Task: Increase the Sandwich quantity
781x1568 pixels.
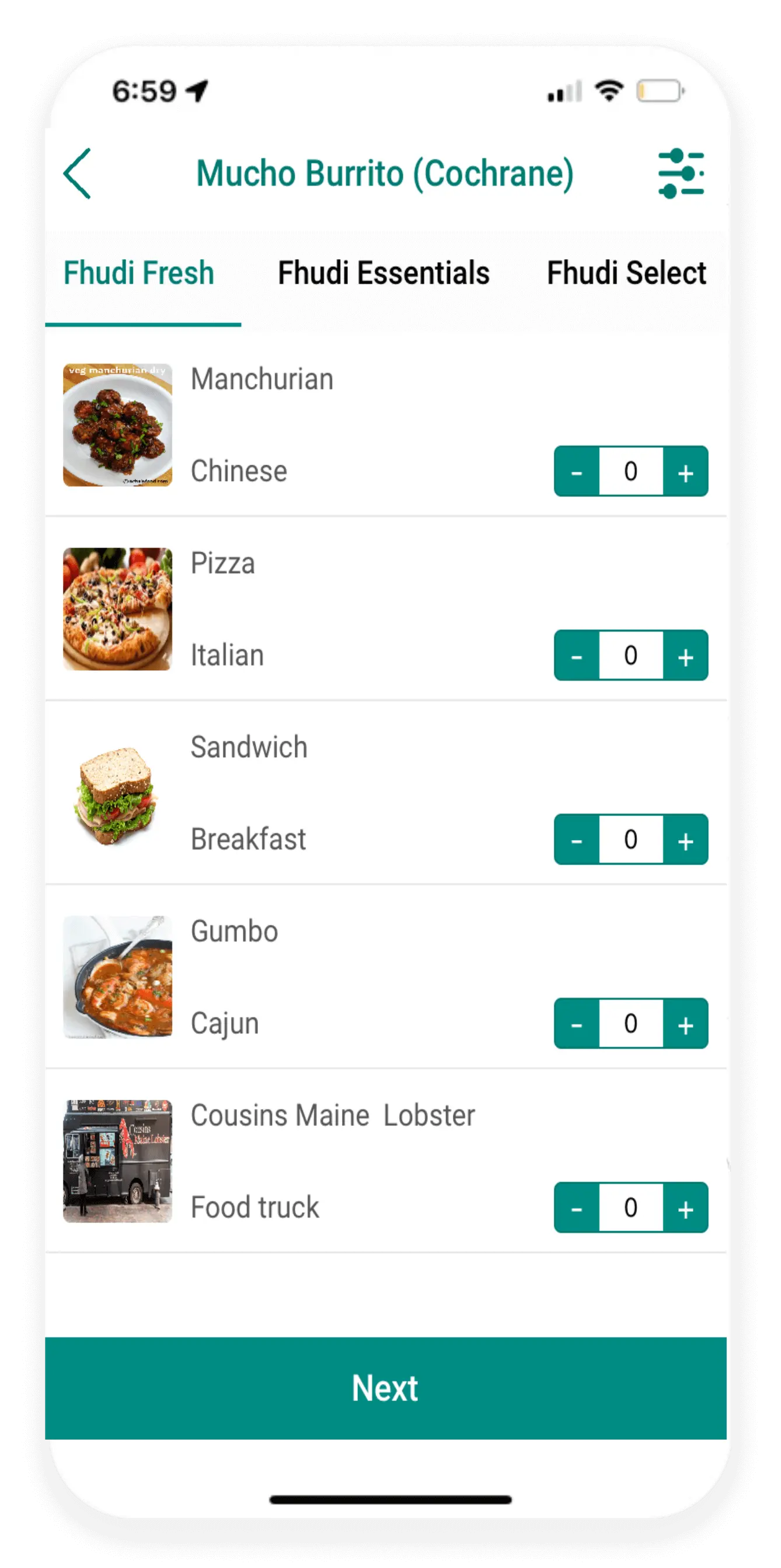Action: (685, 840)
